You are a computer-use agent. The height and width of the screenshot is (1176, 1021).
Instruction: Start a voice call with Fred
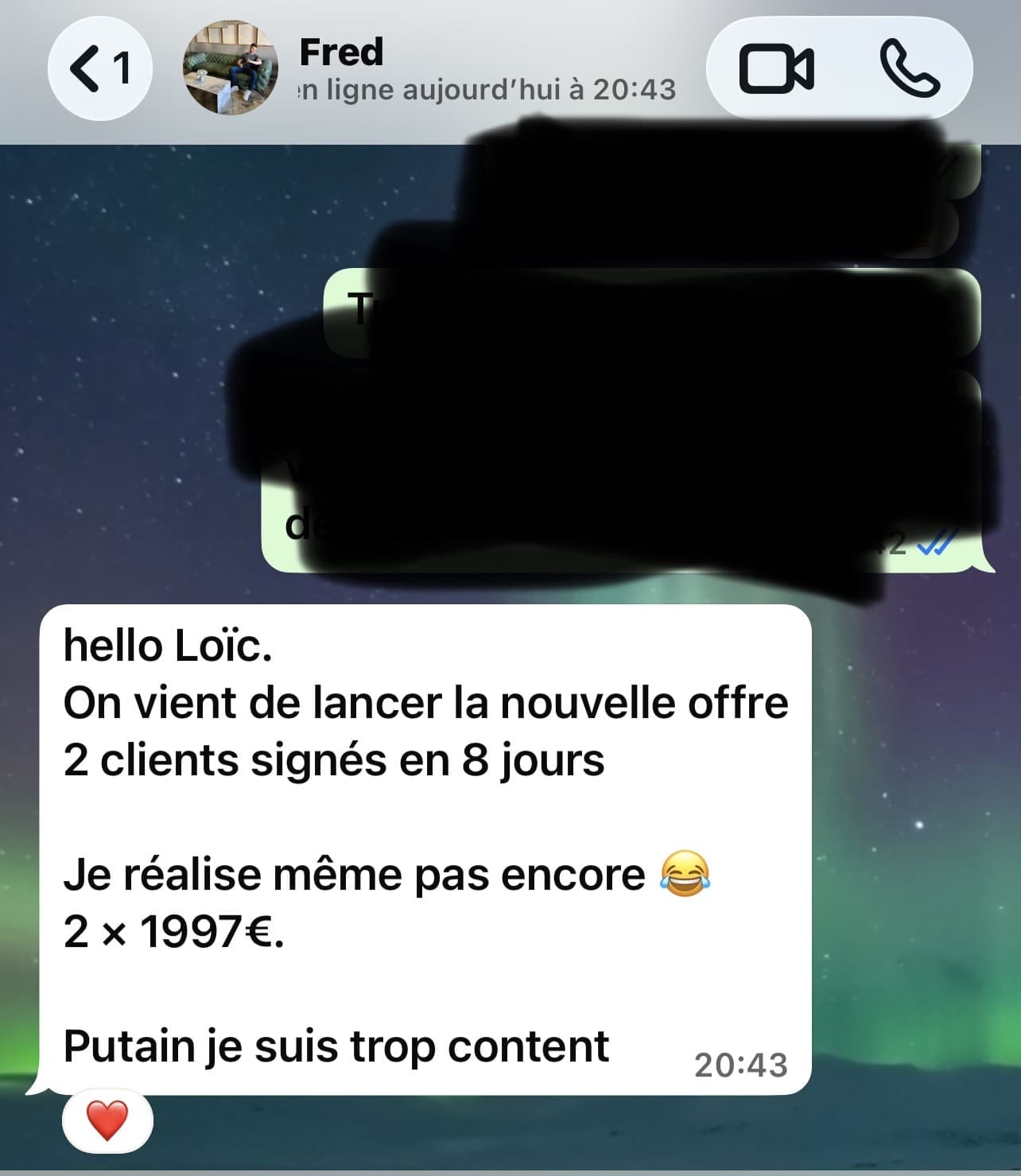pos(910,69)
